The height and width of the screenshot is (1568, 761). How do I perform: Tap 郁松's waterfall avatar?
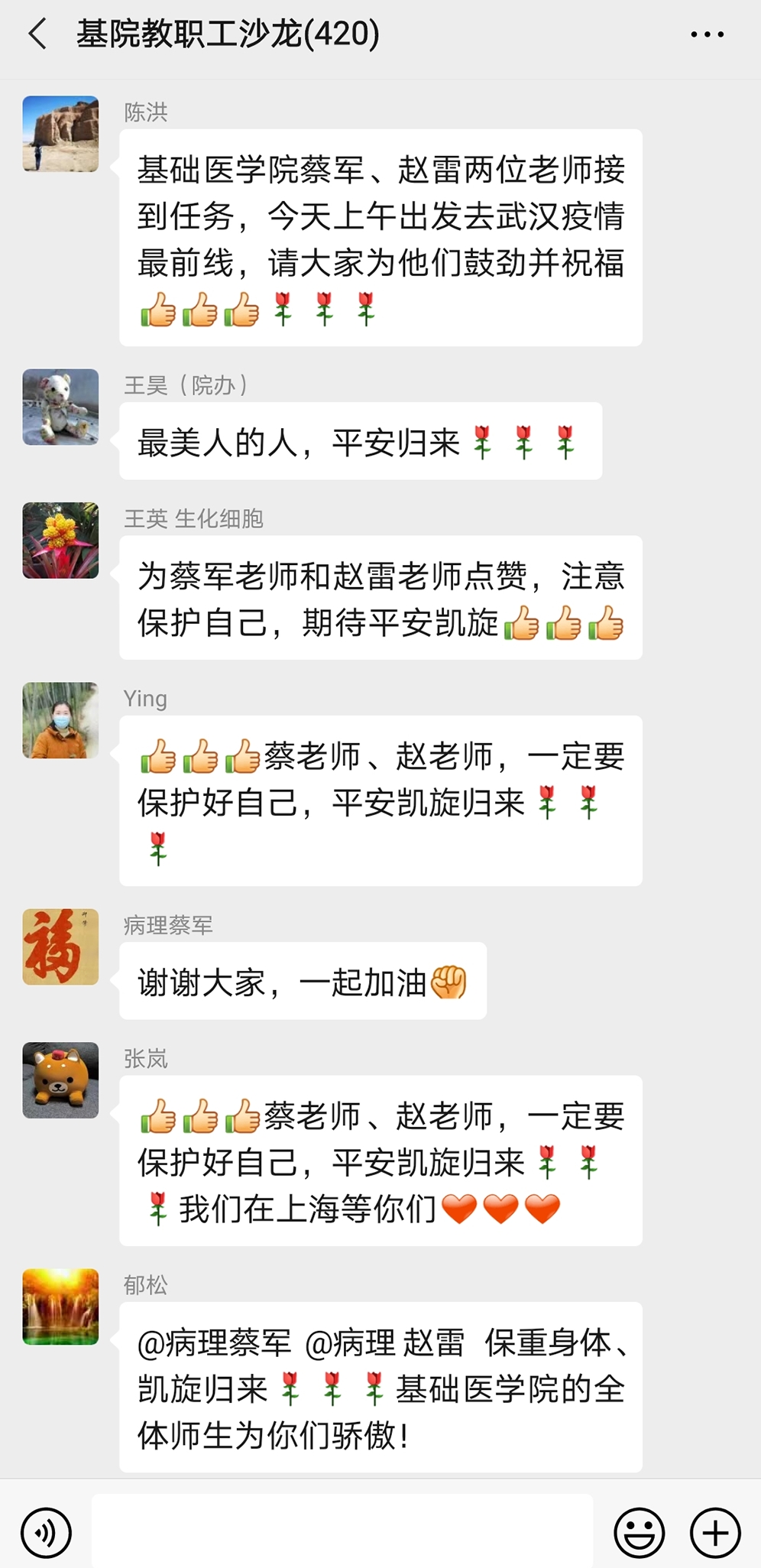pyautogui.click(x=60, y=1307)
